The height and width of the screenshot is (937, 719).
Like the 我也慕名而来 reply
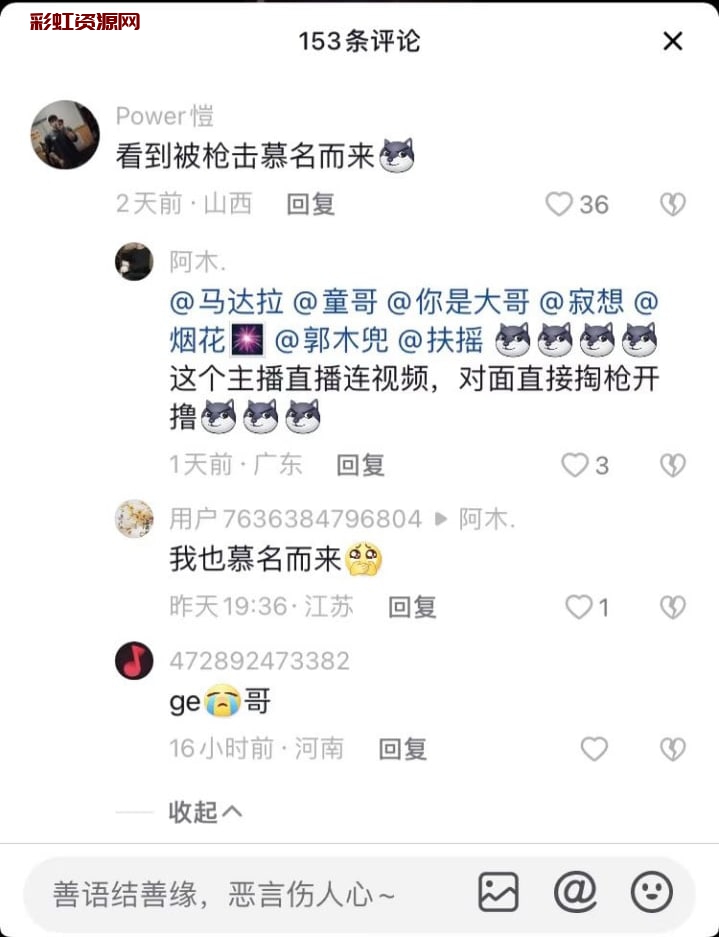(x=579, y=606)
